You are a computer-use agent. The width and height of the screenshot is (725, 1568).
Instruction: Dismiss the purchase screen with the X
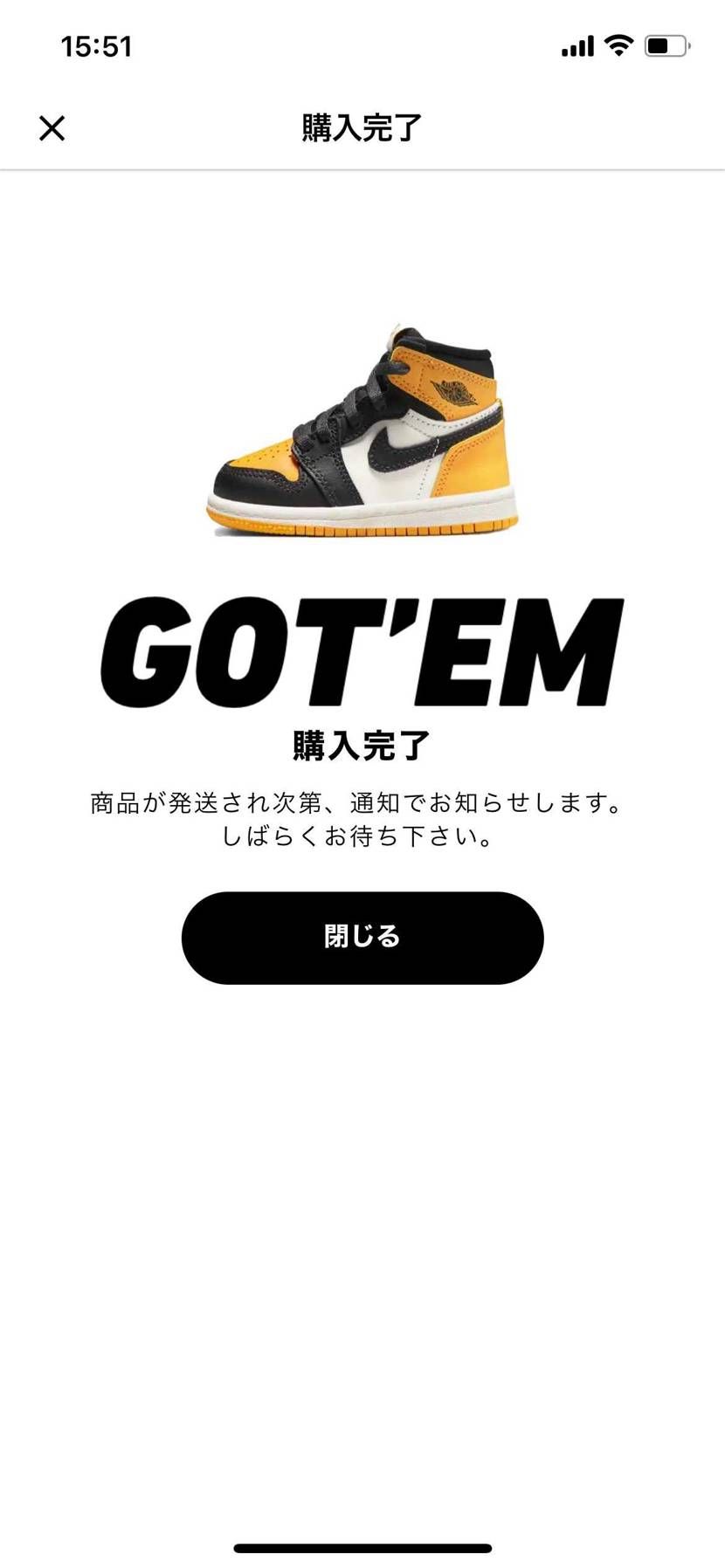click(x=52, y=128)
